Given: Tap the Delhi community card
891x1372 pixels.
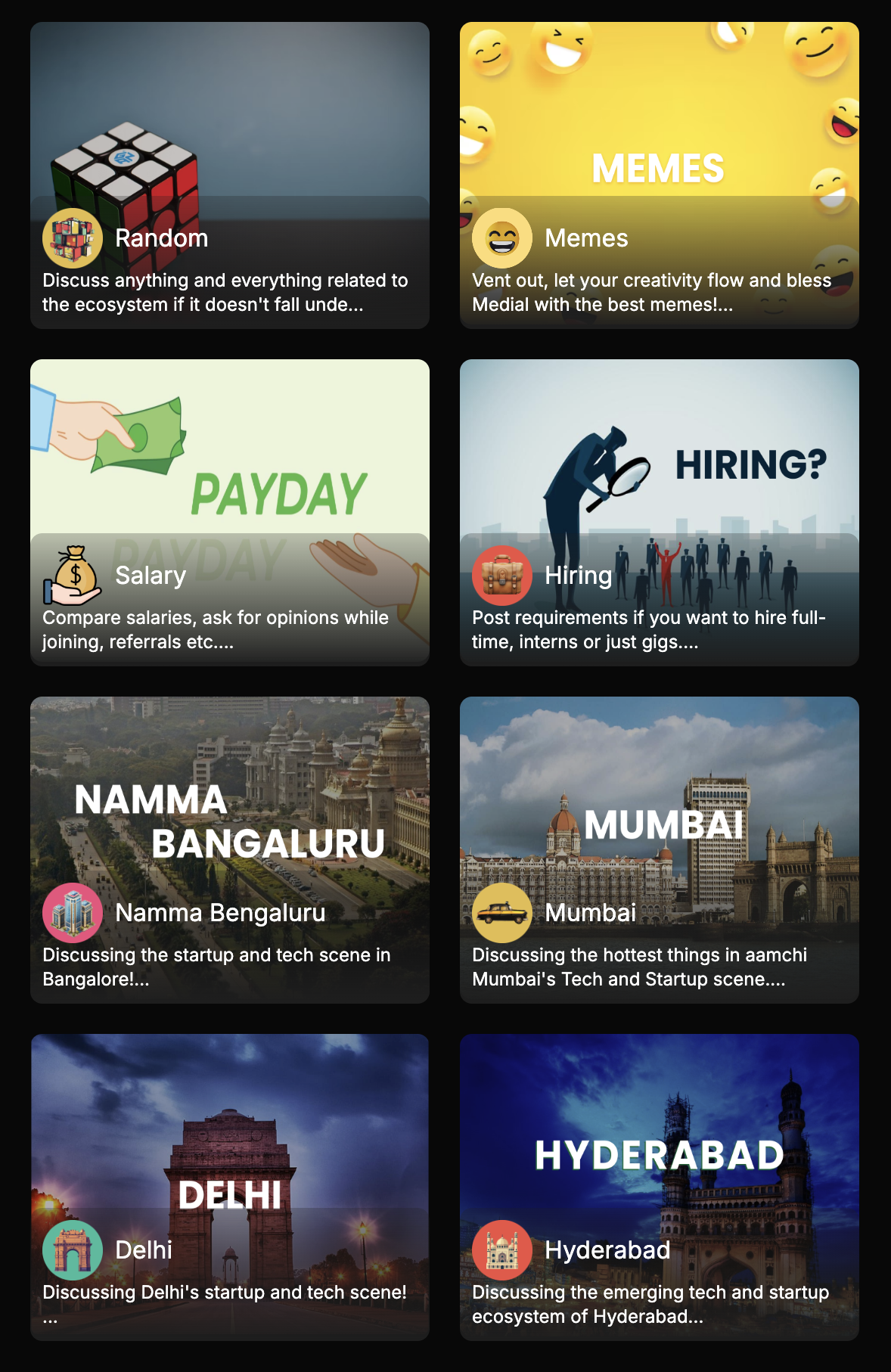Looking at the screenshot, I should [x=230, y=1187].
